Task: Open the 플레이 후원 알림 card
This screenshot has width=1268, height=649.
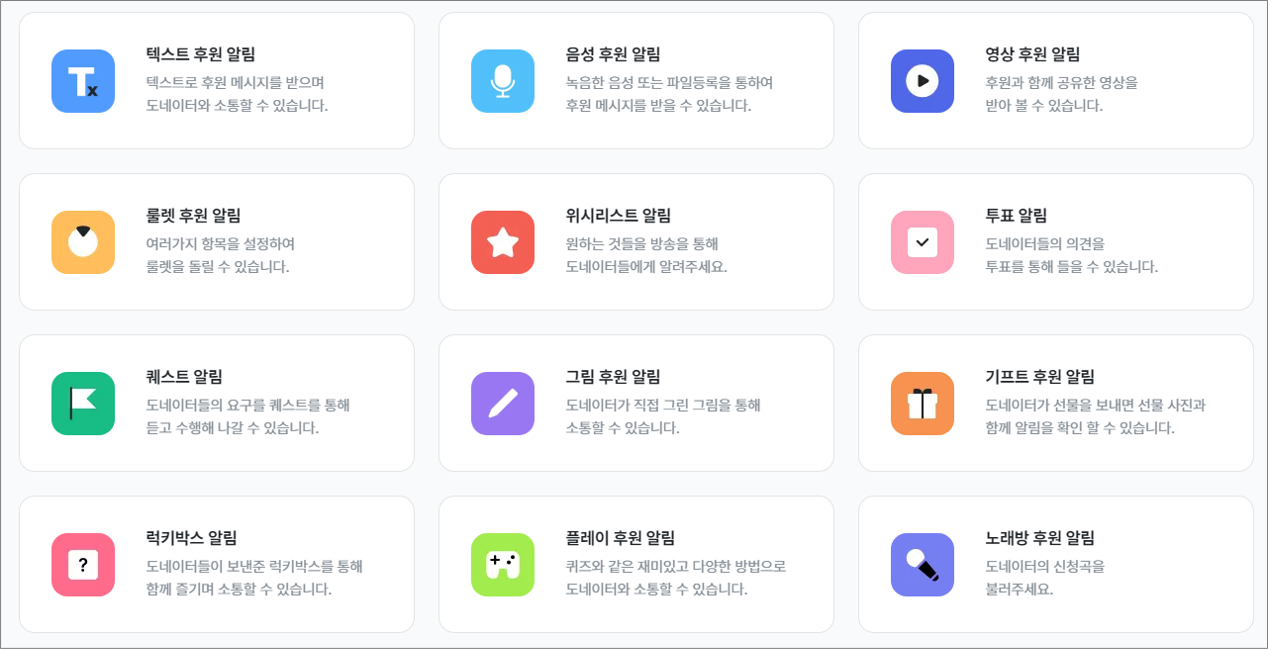Action: coord(636,564)
